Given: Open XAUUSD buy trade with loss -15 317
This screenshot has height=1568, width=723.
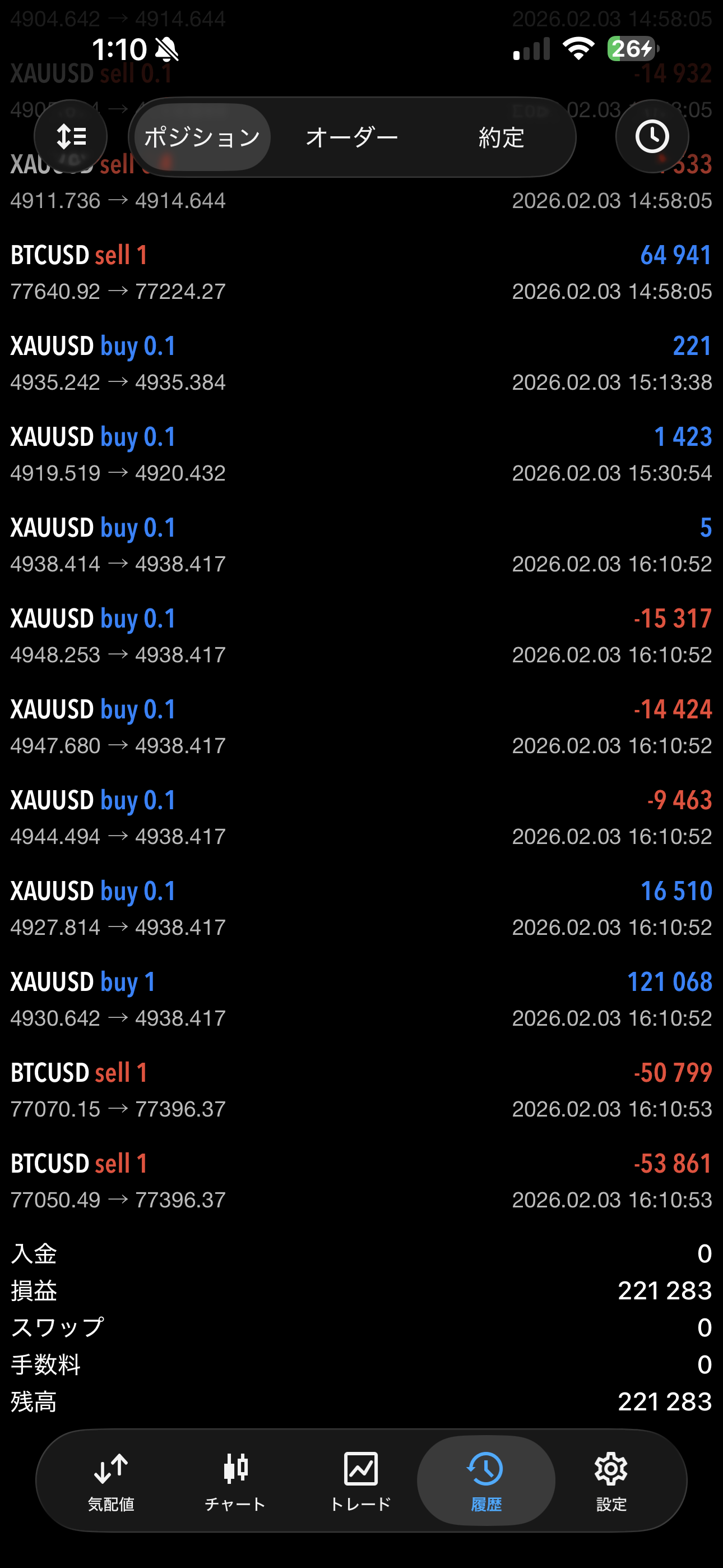Looking at the screenshot, I should 361,636.
